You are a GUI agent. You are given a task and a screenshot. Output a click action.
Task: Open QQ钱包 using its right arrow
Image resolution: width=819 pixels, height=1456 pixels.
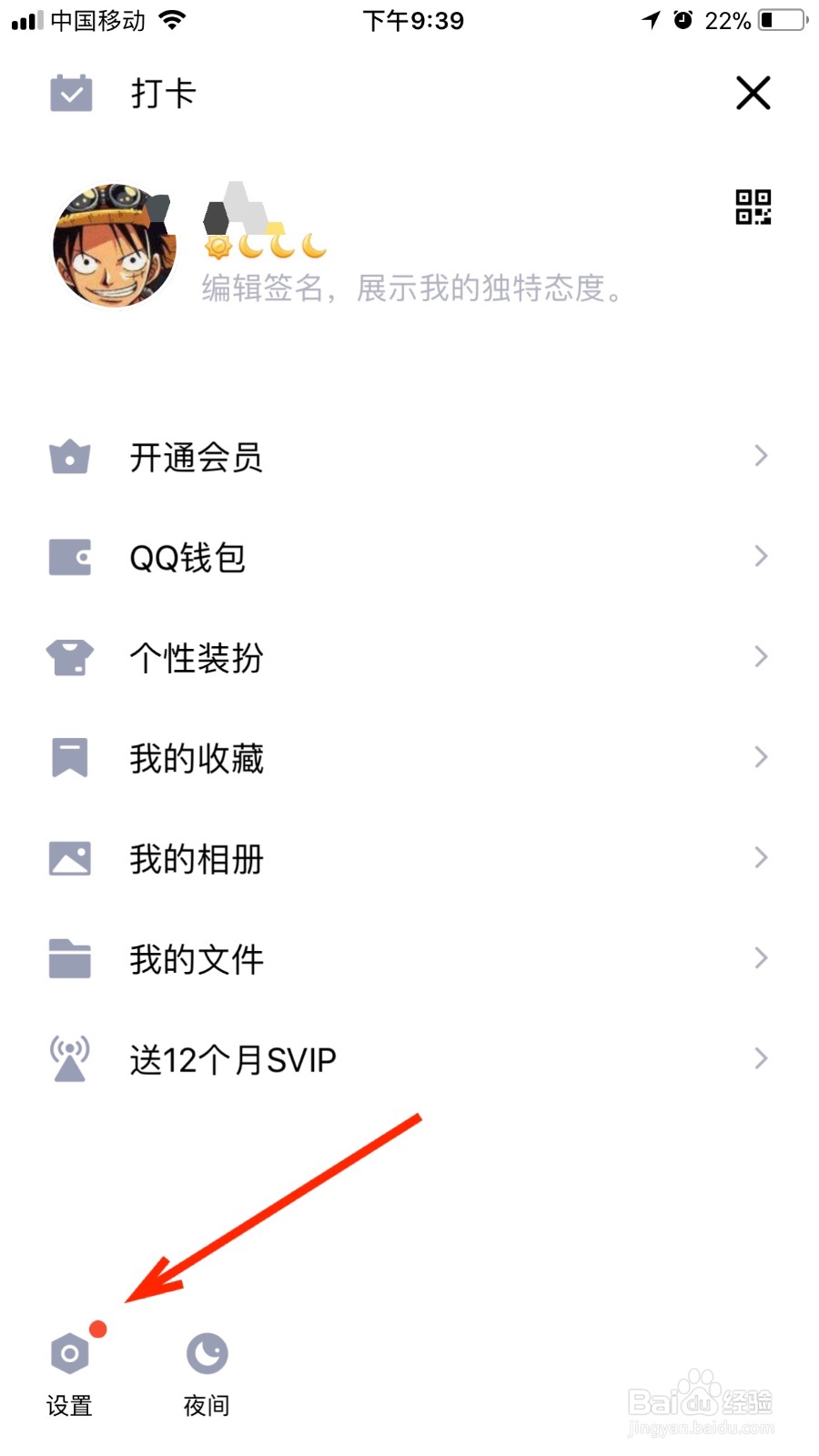point(761,556)
